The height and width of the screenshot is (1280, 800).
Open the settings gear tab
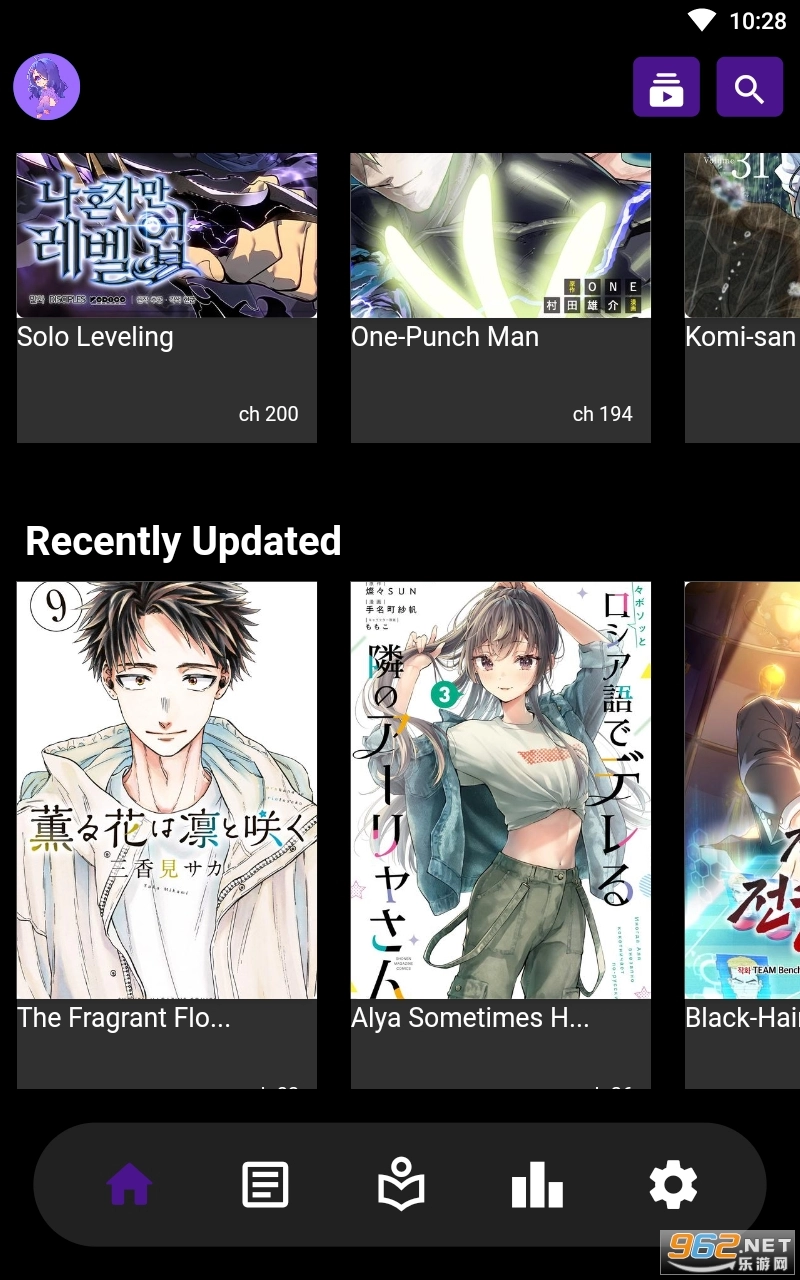point(673,1185)
